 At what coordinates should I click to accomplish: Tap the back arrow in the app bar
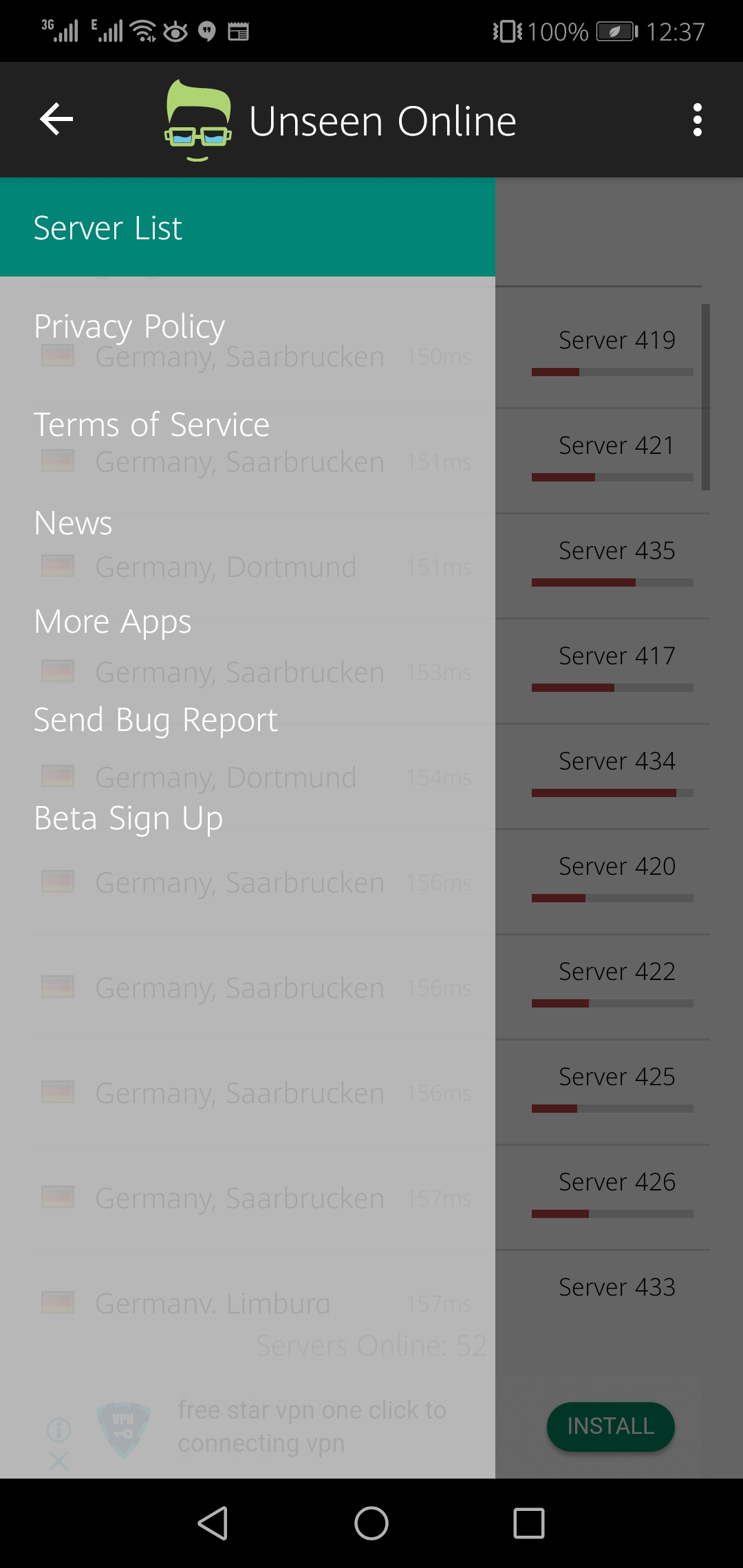pos(56,120)
